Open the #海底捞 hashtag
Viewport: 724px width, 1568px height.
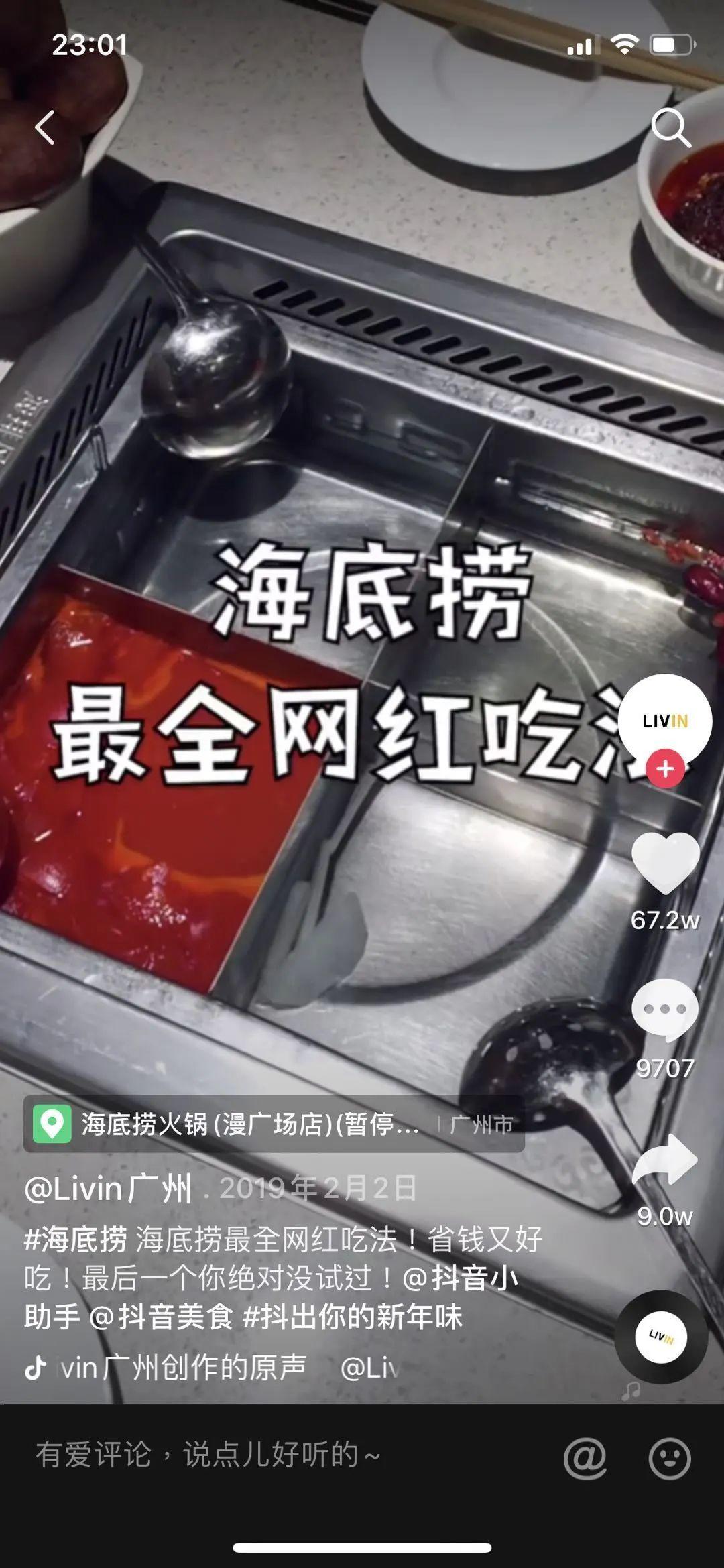point(75,1240)
